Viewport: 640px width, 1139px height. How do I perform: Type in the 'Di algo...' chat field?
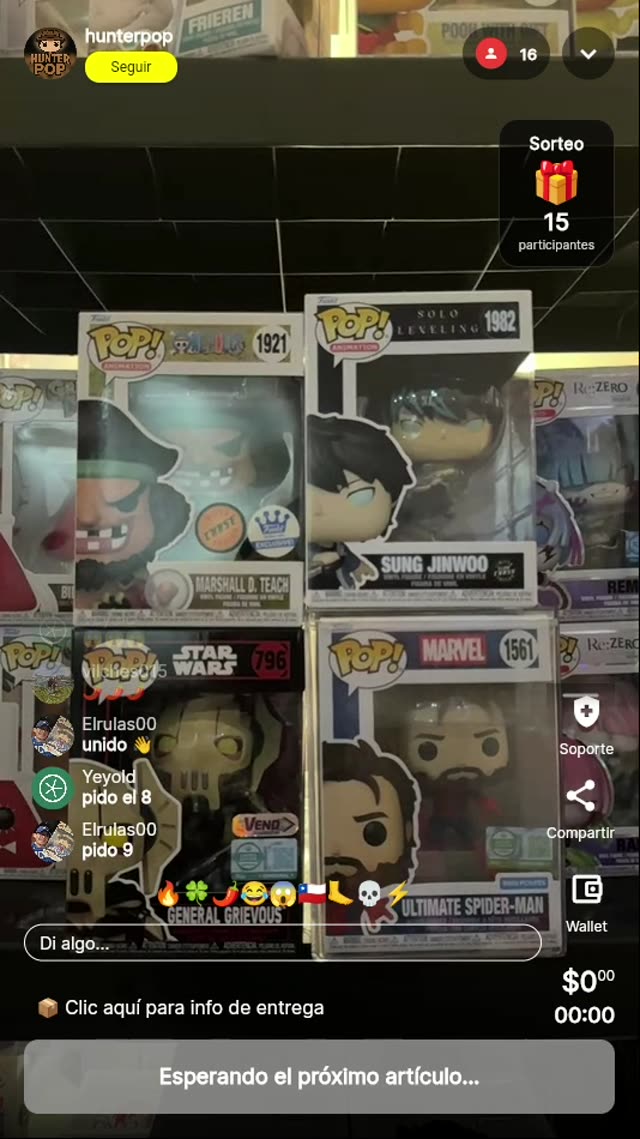pyautogui.click(x=282, y=942)
